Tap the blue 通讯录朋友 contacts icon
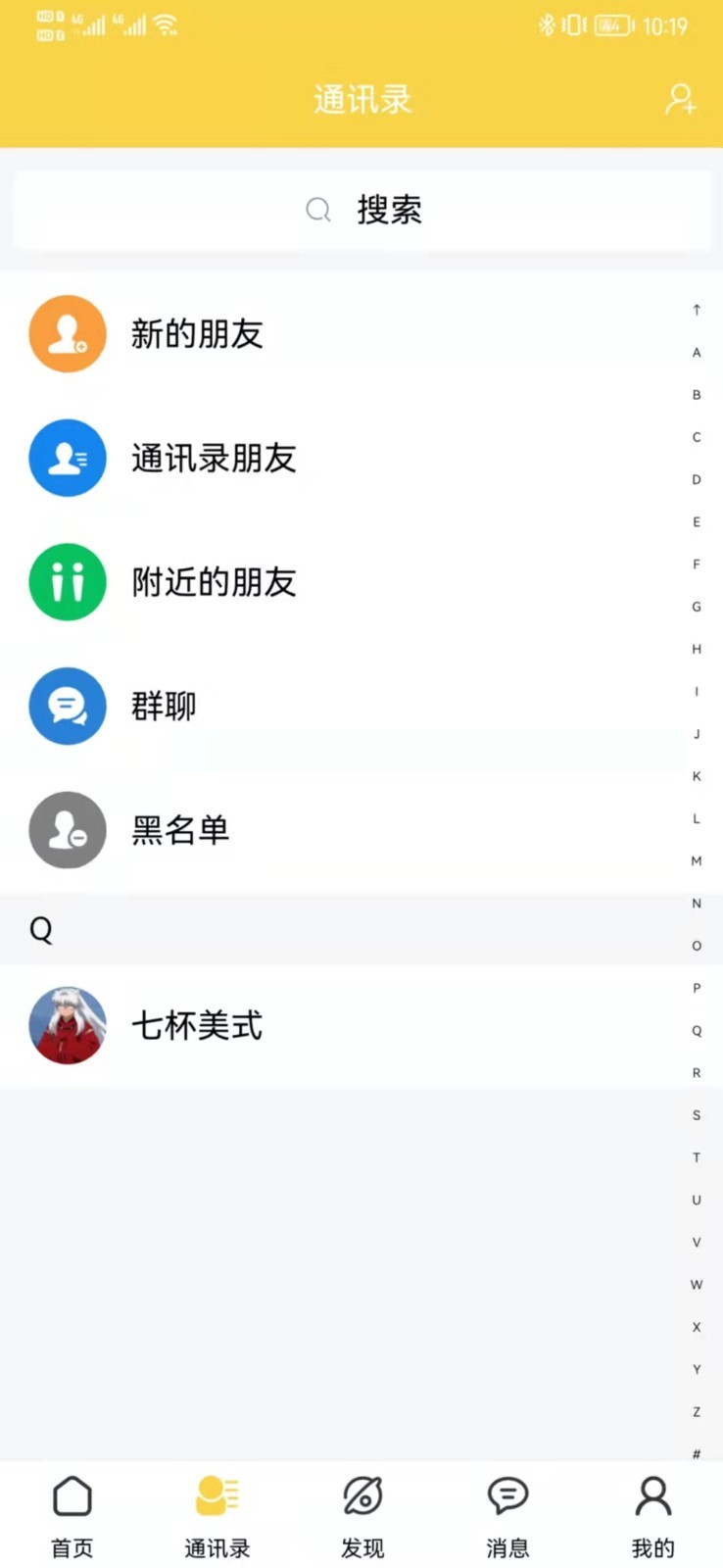The image size is (723, 1568). (x=68, y=458)
